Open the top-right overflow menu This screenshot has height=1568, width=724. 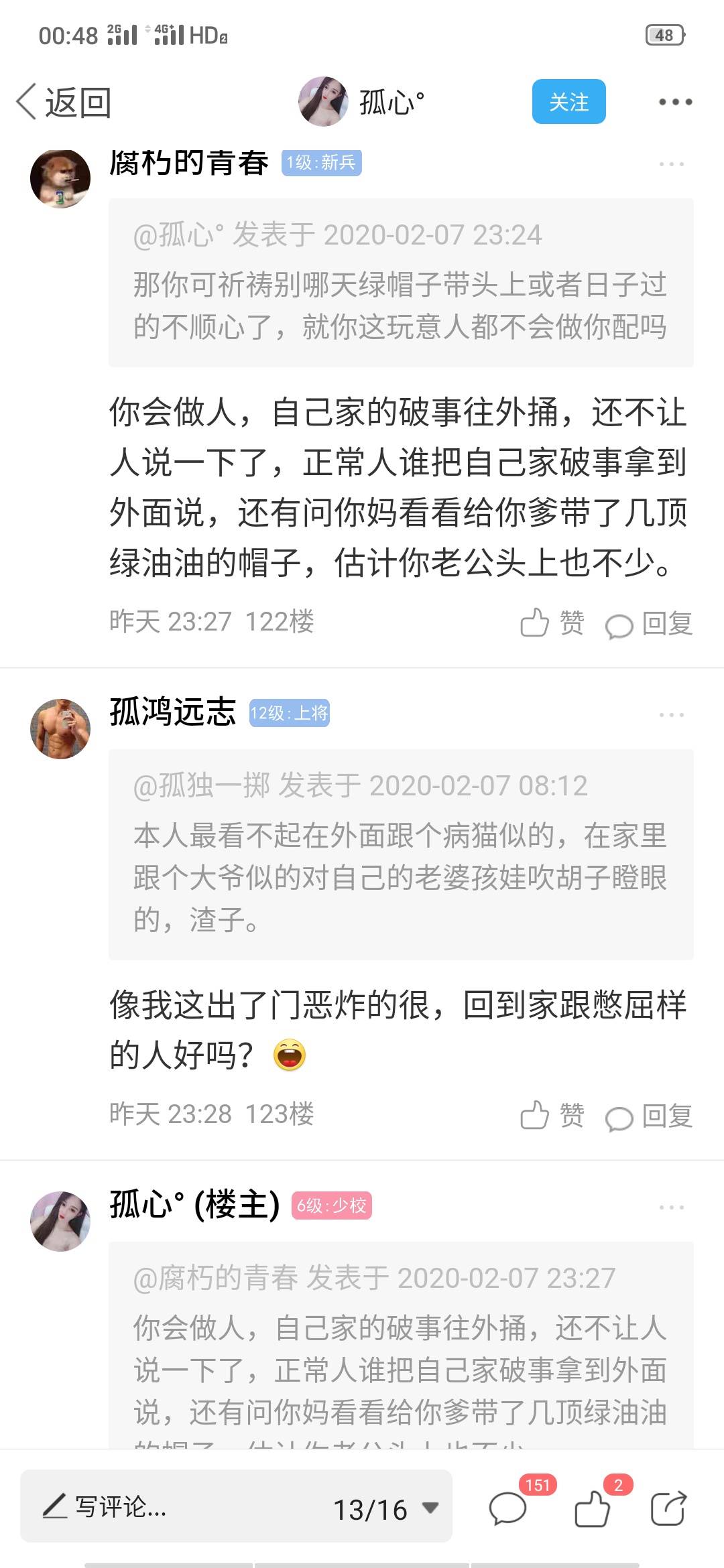[675, 102]
